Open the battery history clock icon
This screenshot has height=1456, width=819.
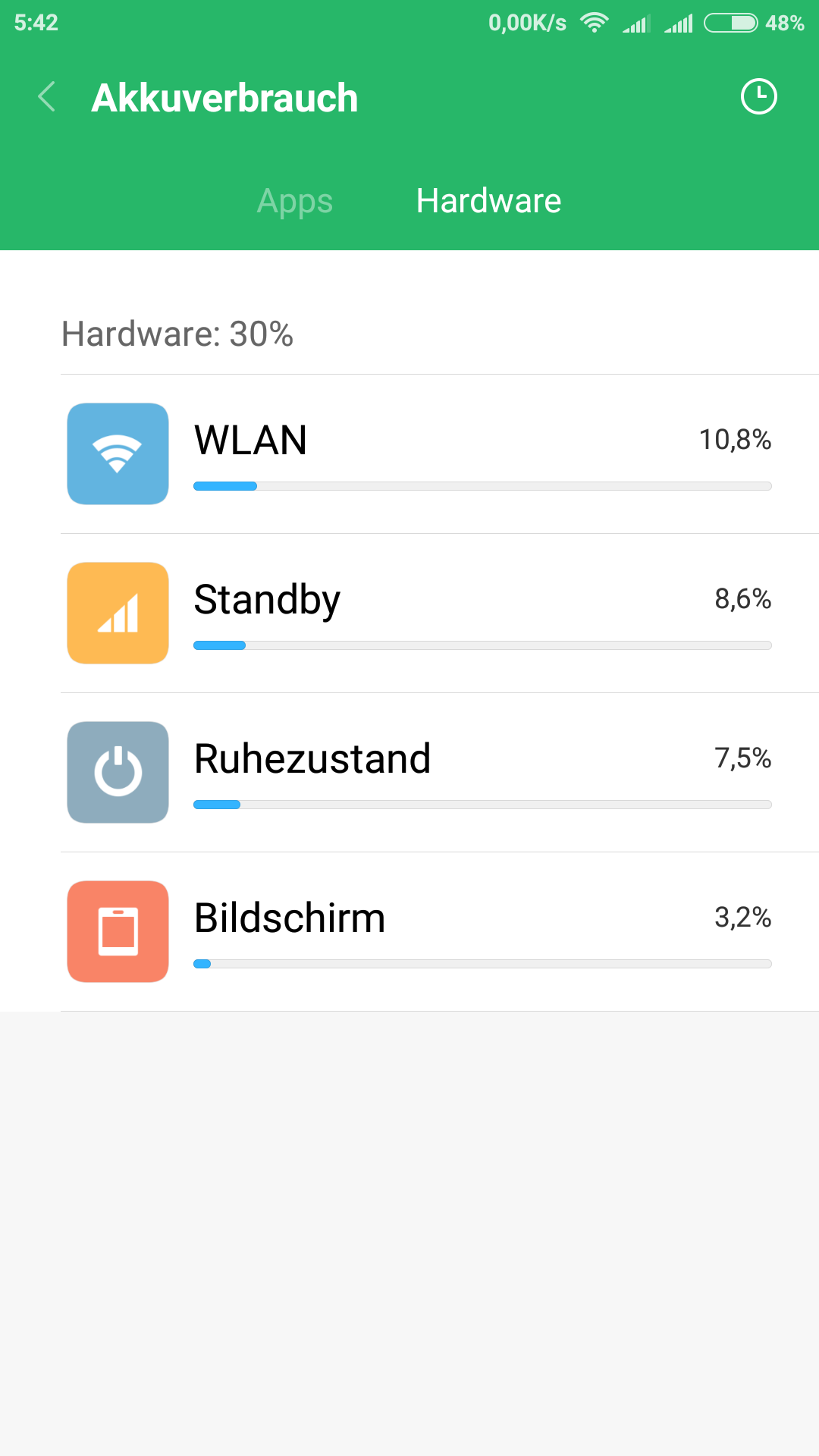tap(758, 97)
